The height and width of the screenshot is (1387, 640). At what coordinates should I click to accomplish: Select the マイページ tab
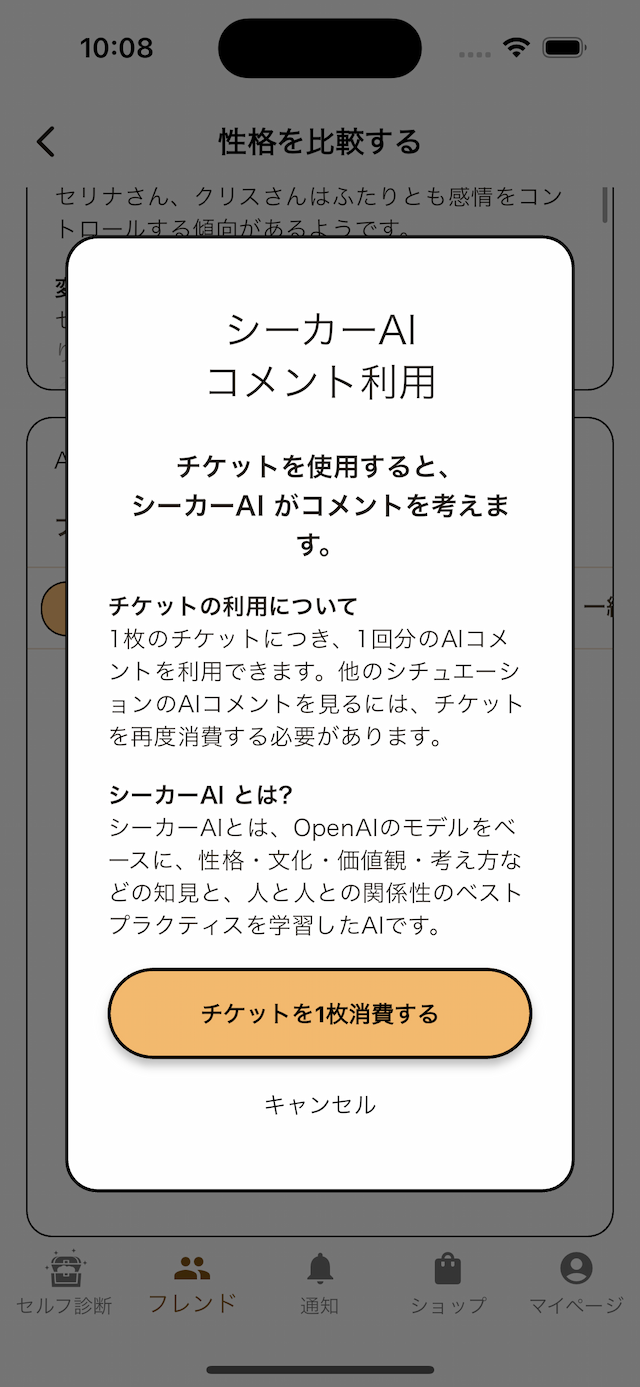coord(576,1283)
